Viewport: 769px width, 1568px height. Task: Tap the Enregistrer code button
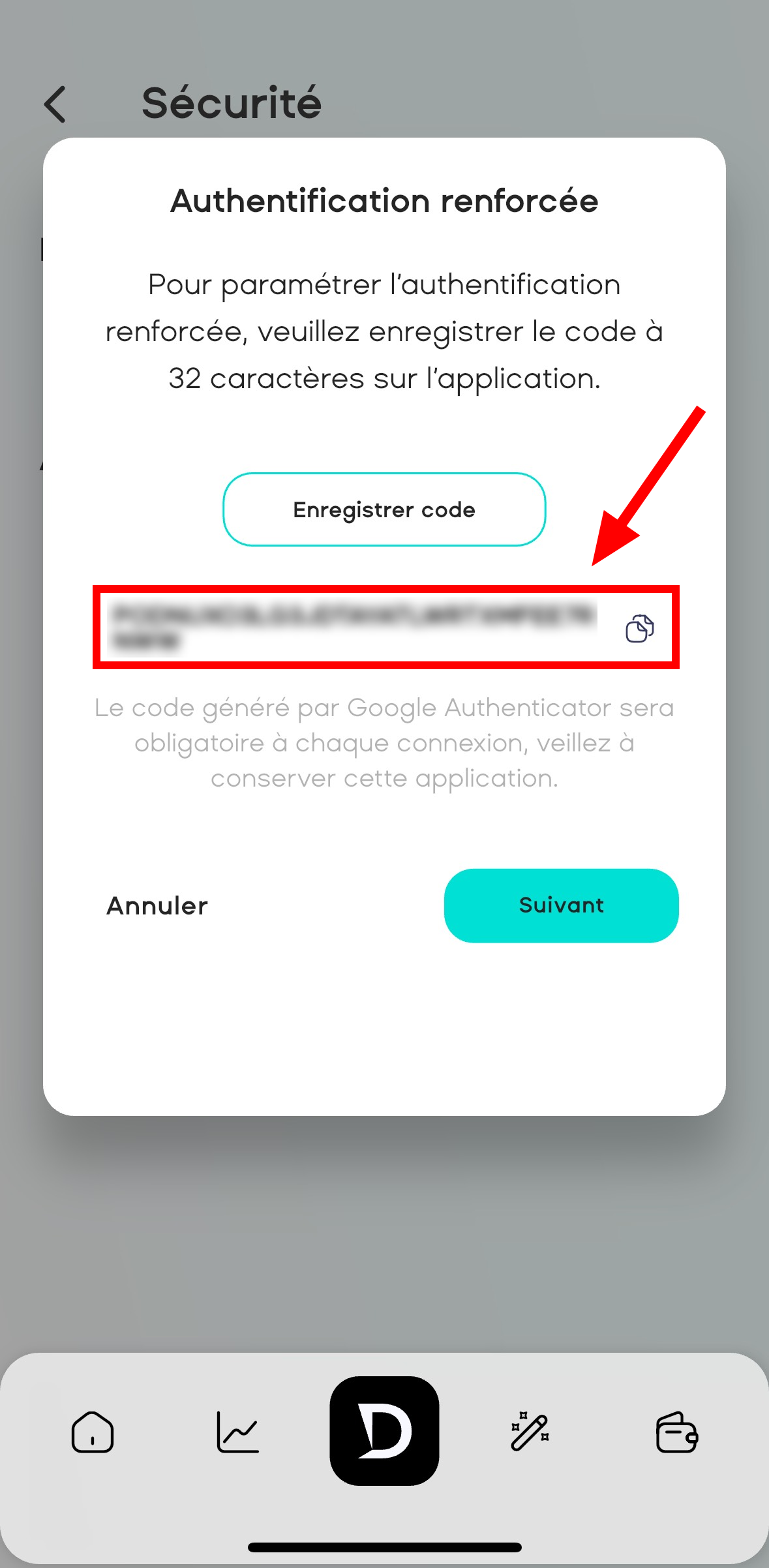384,509
